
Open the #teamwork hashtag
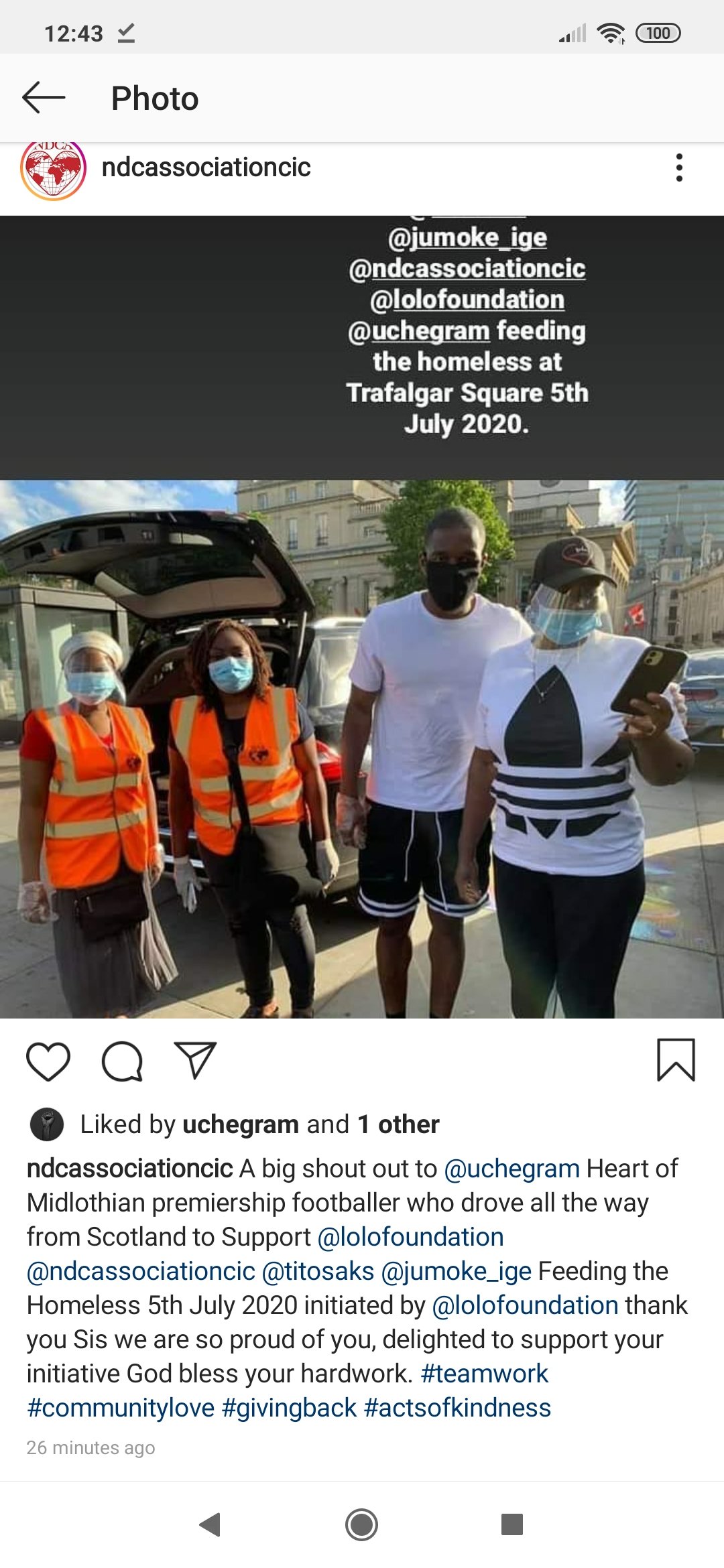pos(484,1374)
